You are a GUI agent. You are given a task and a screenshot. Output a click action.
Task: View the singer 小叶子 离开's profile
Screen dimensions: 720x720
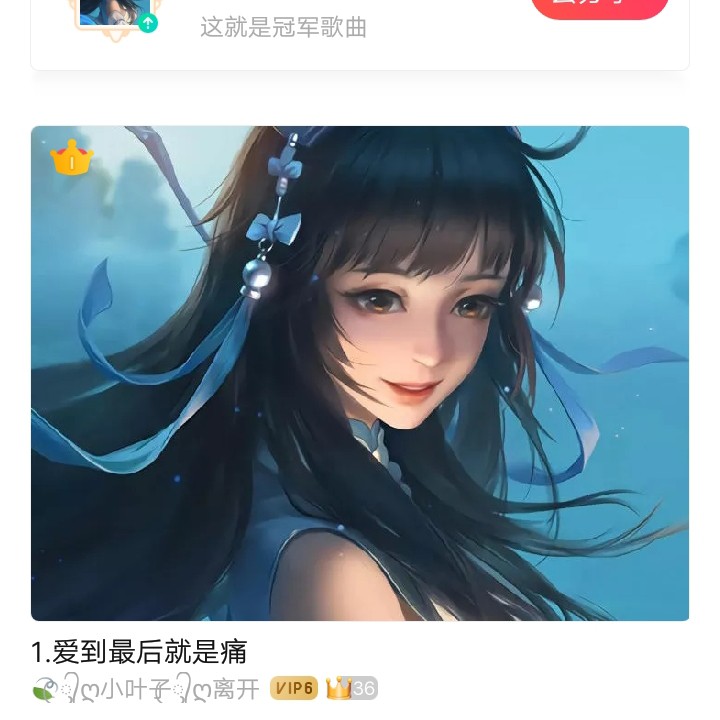click(146, 689)
